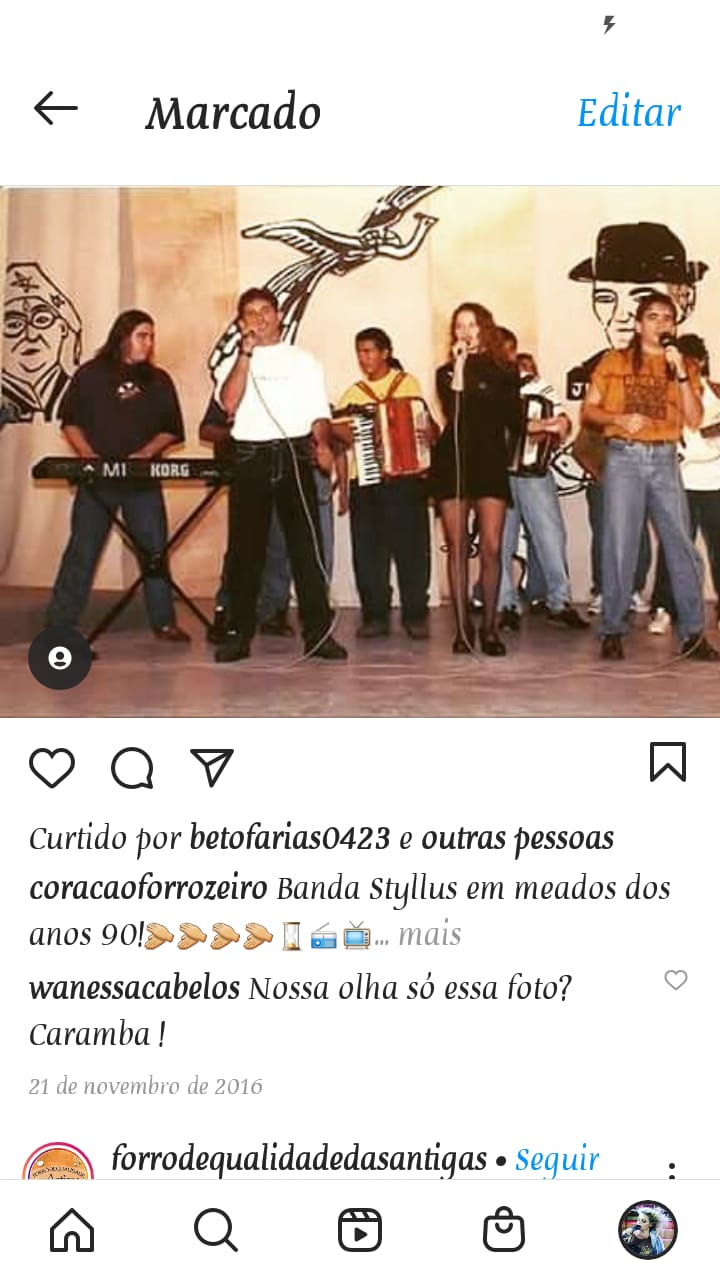
Task: Tap Editar in the top bar
Action: tap(629, 112)
